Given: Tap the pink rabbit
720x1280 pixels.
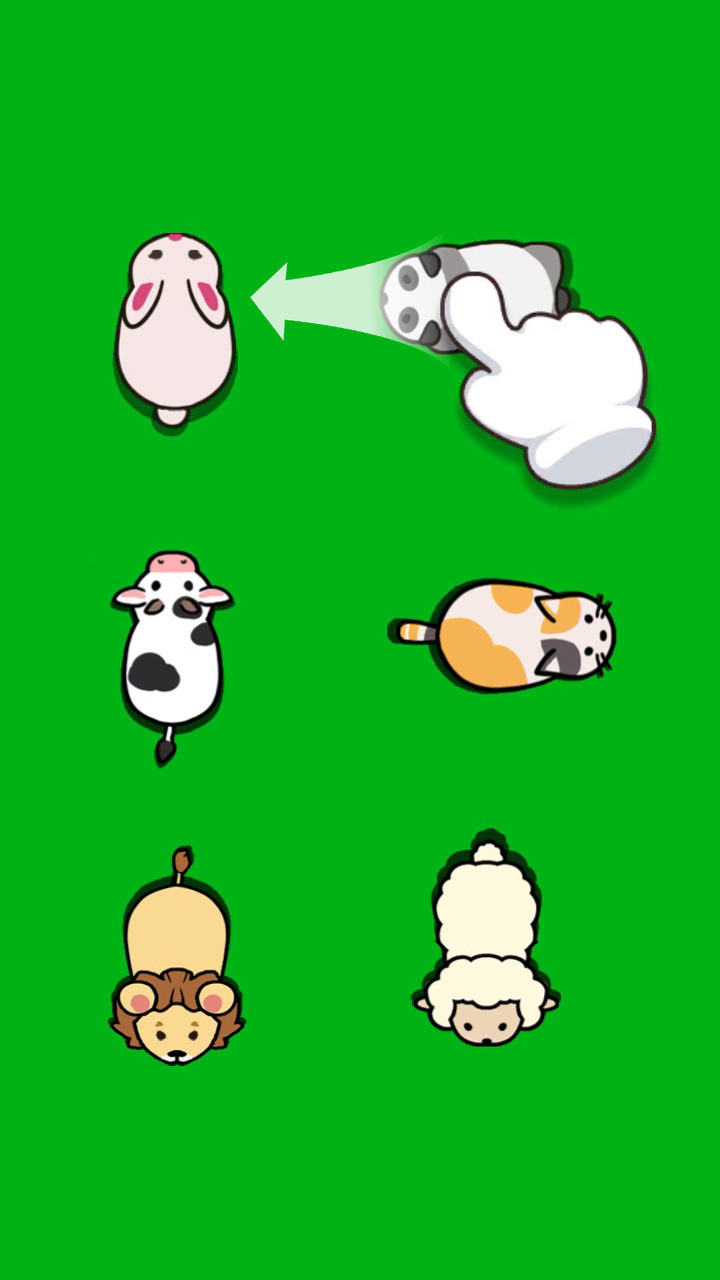Looking at the screenshot, I should point(175,325).
